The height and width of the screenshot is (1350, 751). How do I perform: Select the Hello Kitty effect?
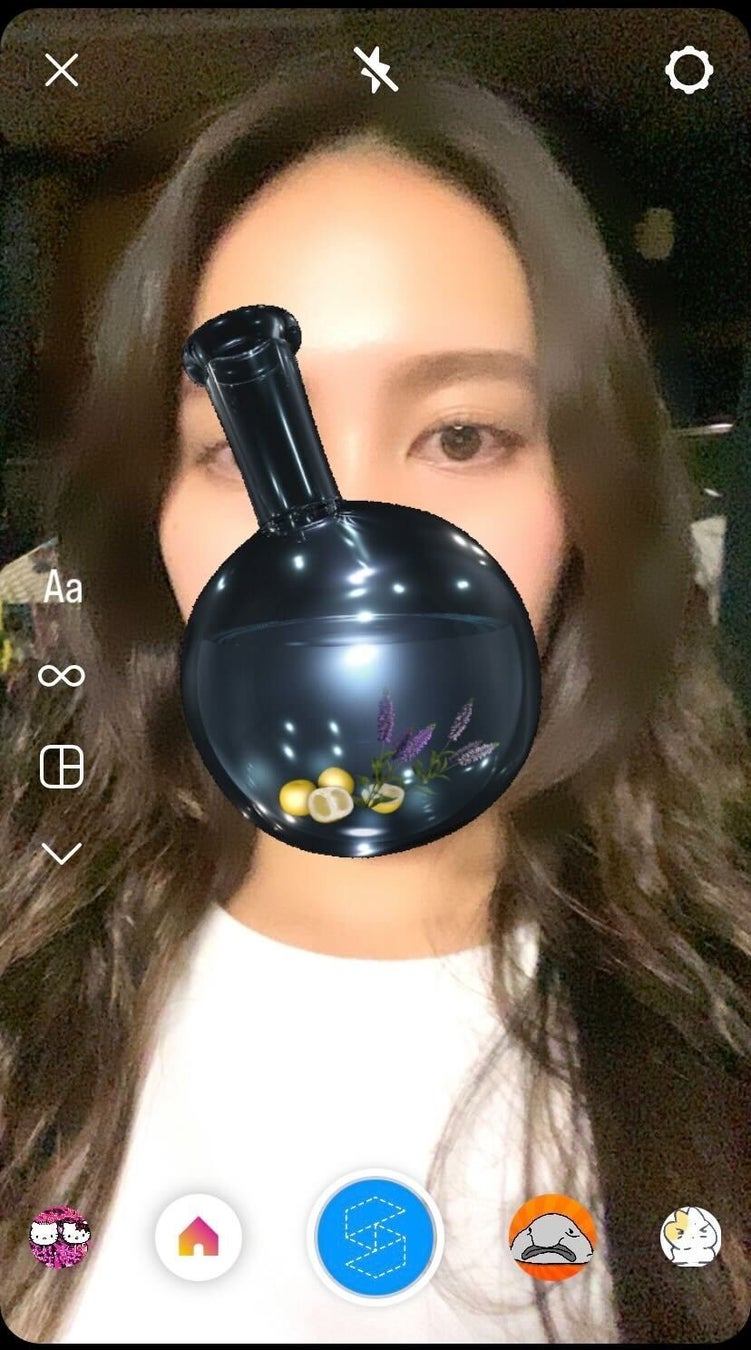(x=60, y=1237)
